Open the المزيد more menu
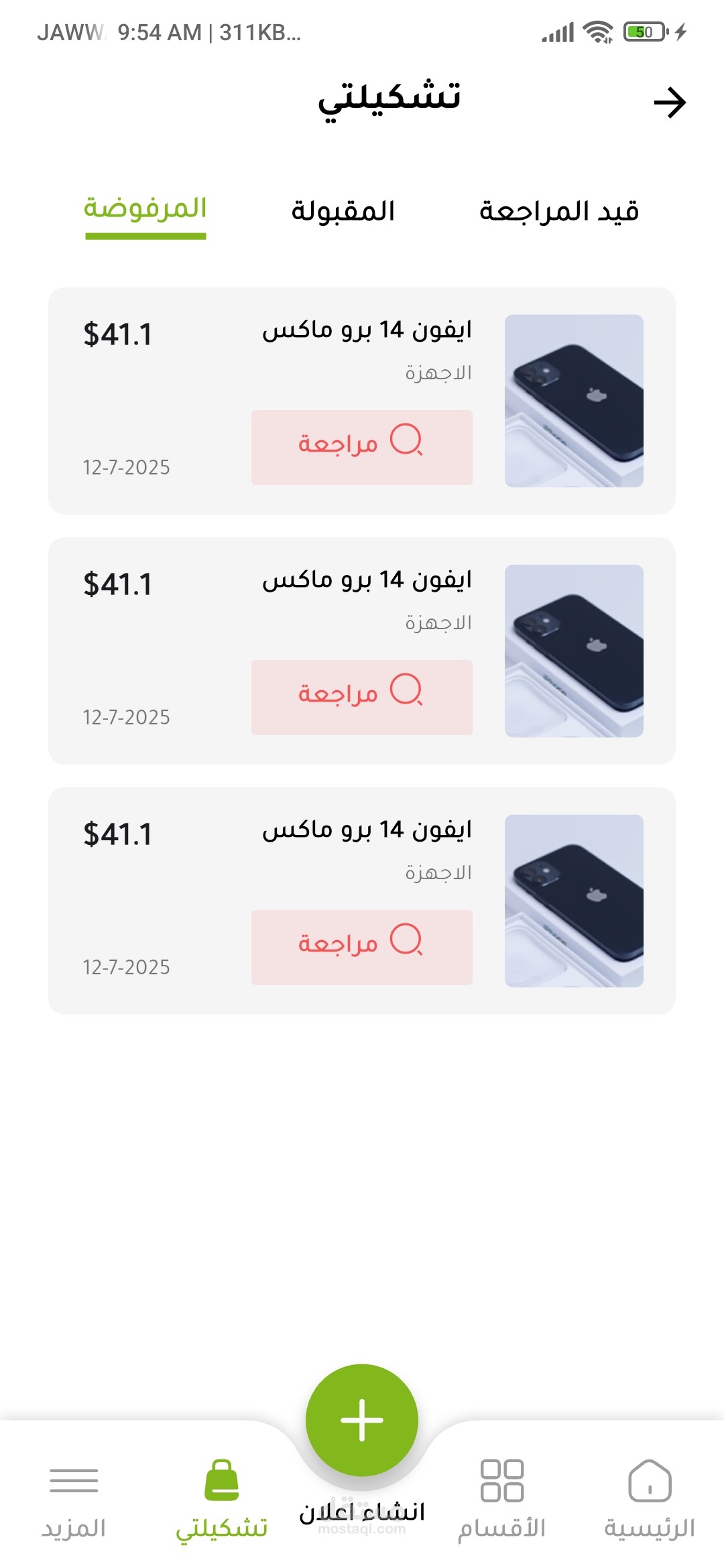724x1568 pixels. point(74,1498)
